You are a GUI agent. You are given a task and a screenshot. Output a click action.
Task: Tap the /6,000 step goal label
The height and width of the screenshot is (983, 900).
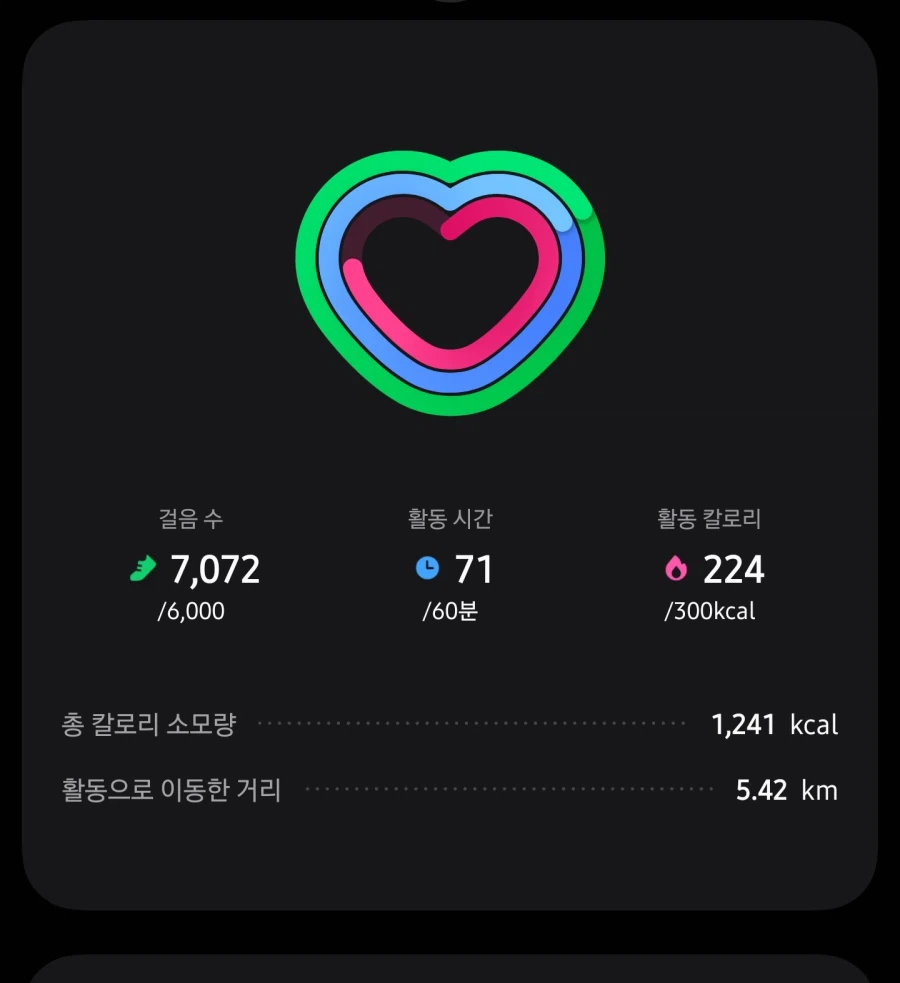click(x=192, y=611)
